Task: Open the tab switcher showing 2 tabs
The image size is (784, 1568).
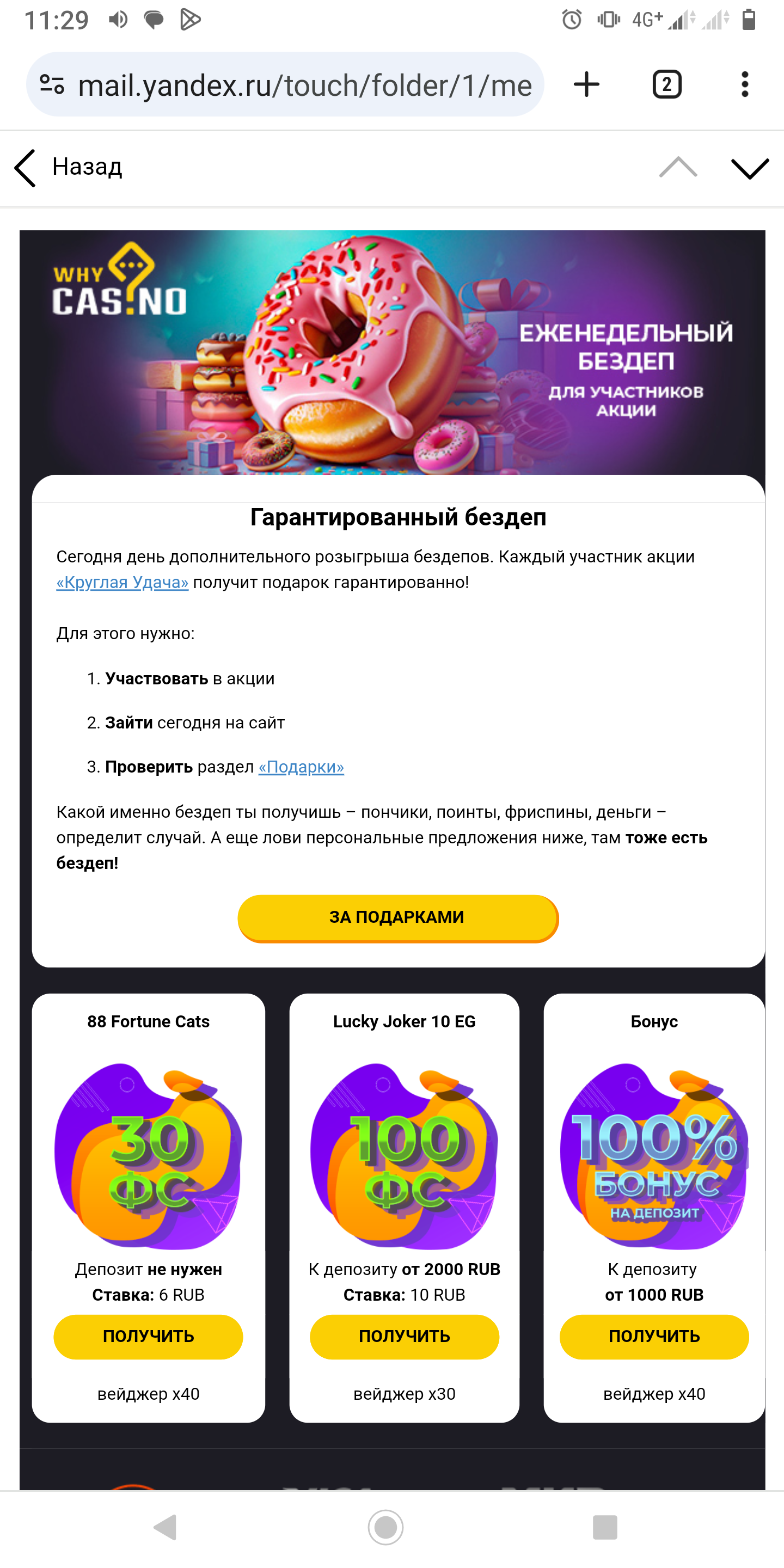Action: (x=666, y=84)
